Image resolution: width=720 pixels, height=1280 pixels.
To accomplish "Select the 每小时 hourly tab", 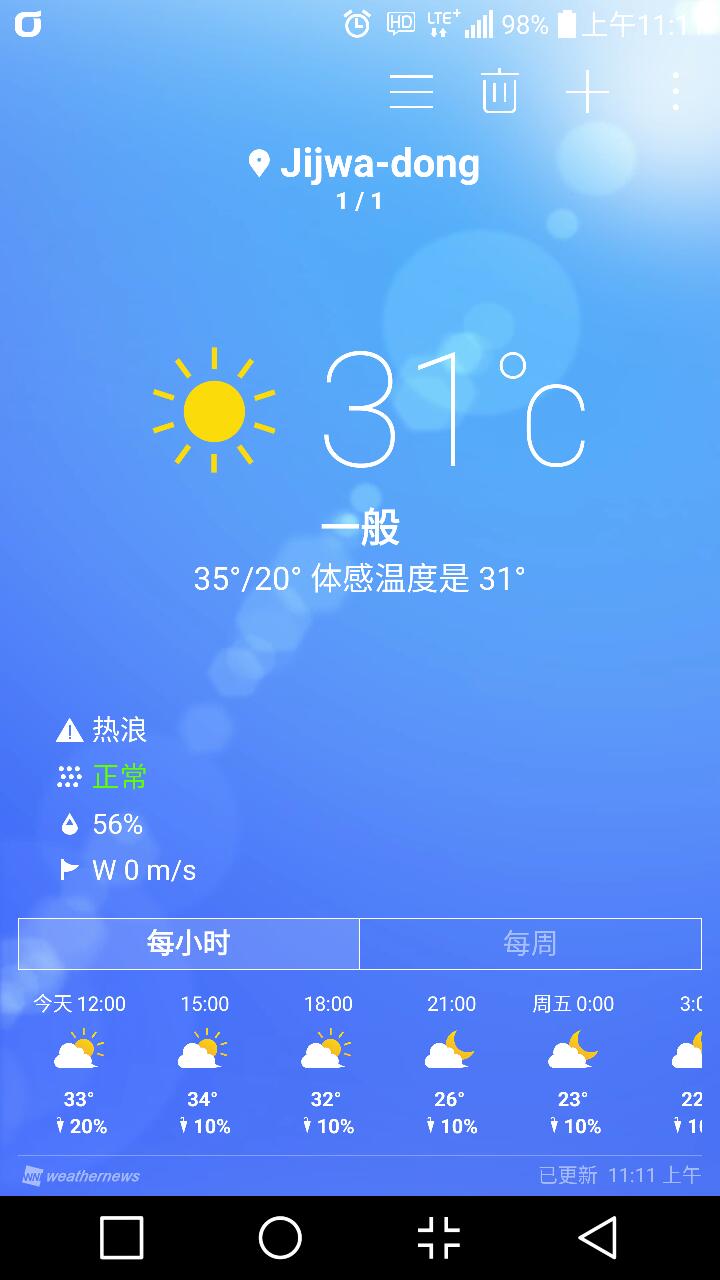I will point(189,943).
